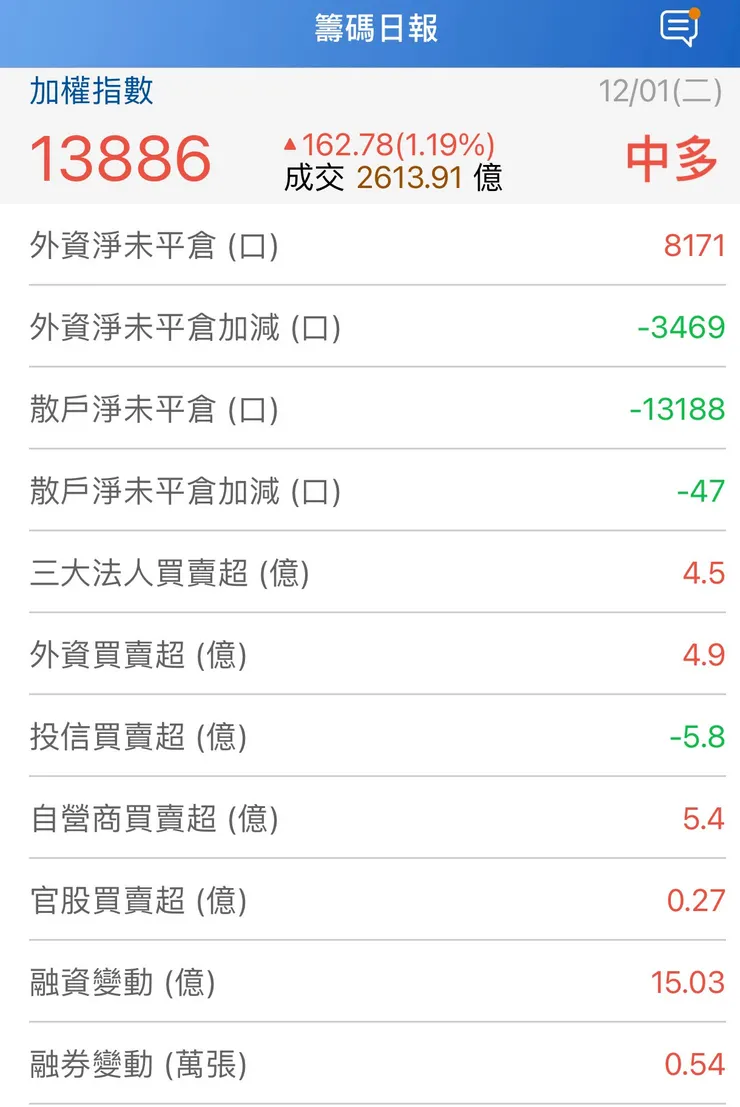Open the message notifications with orange badge
The image size is (740, 1107).
click(x=681, y=27)
